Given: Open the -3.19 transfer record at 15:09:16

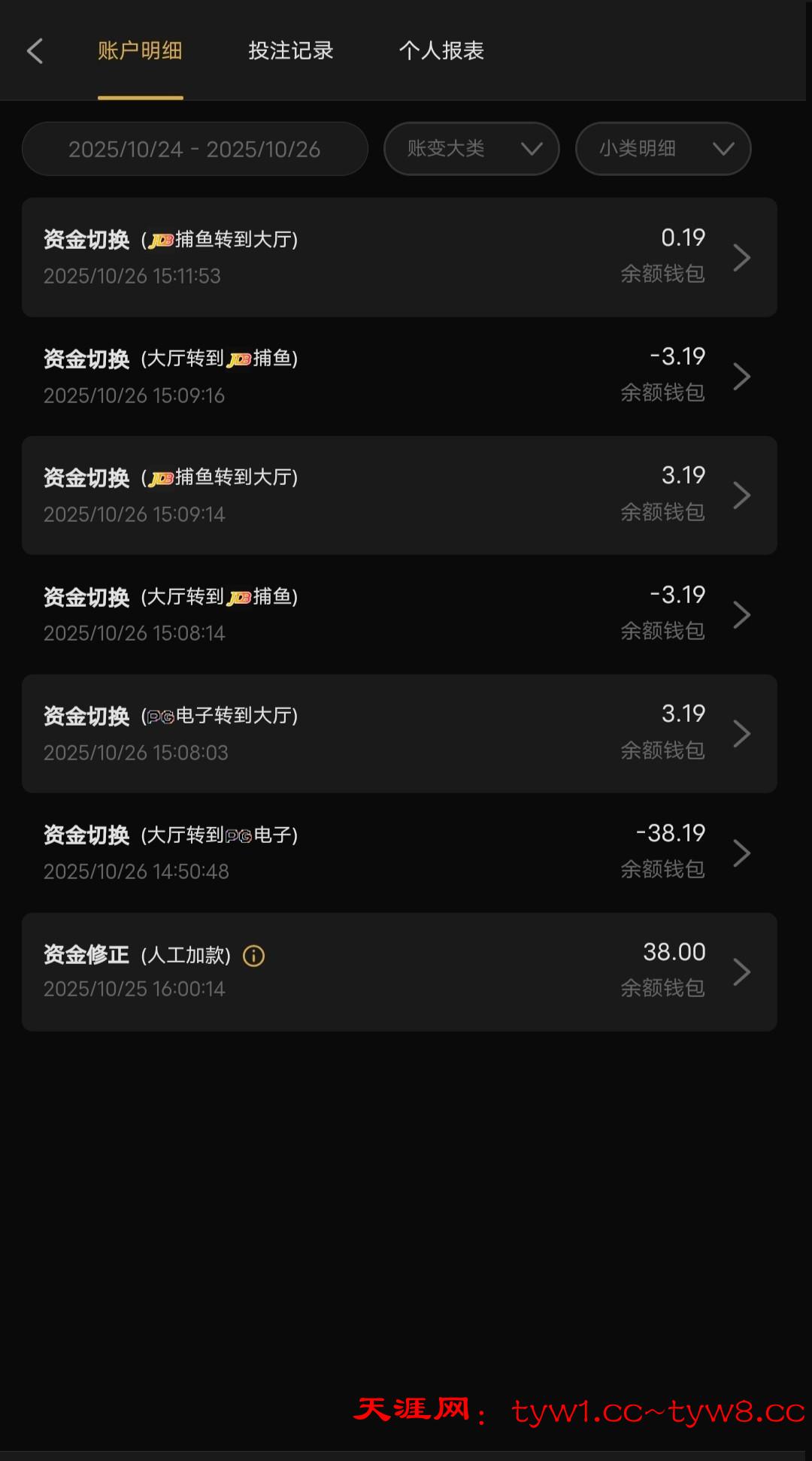Looking at the screenshot, I should point(399,376).
